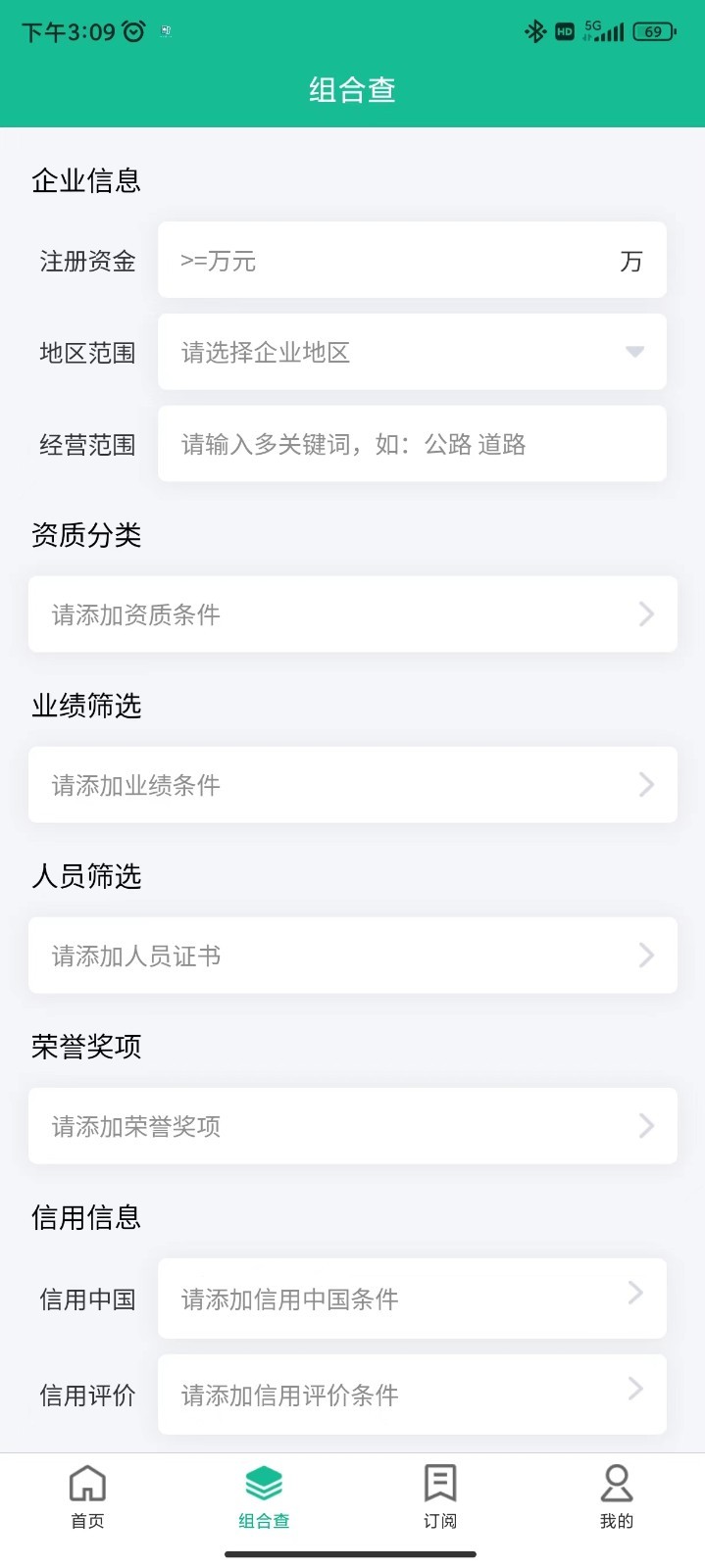Open 请添加资质条件 row
This screenshot has width=705, height=1568.
click(x=353, y=614)
